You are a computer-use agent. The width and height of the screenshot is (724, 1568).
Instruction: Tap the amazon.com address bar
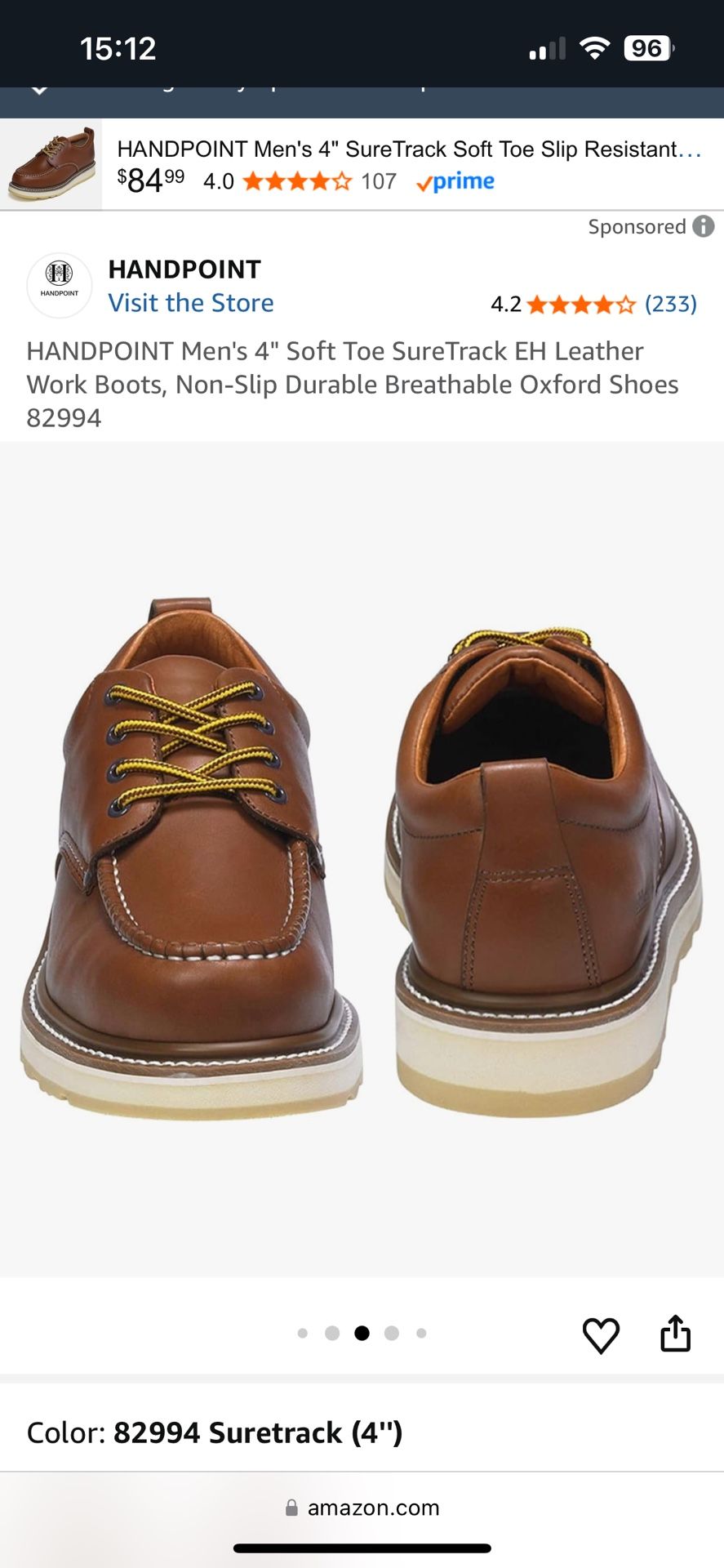click(x=362, y=1508)
